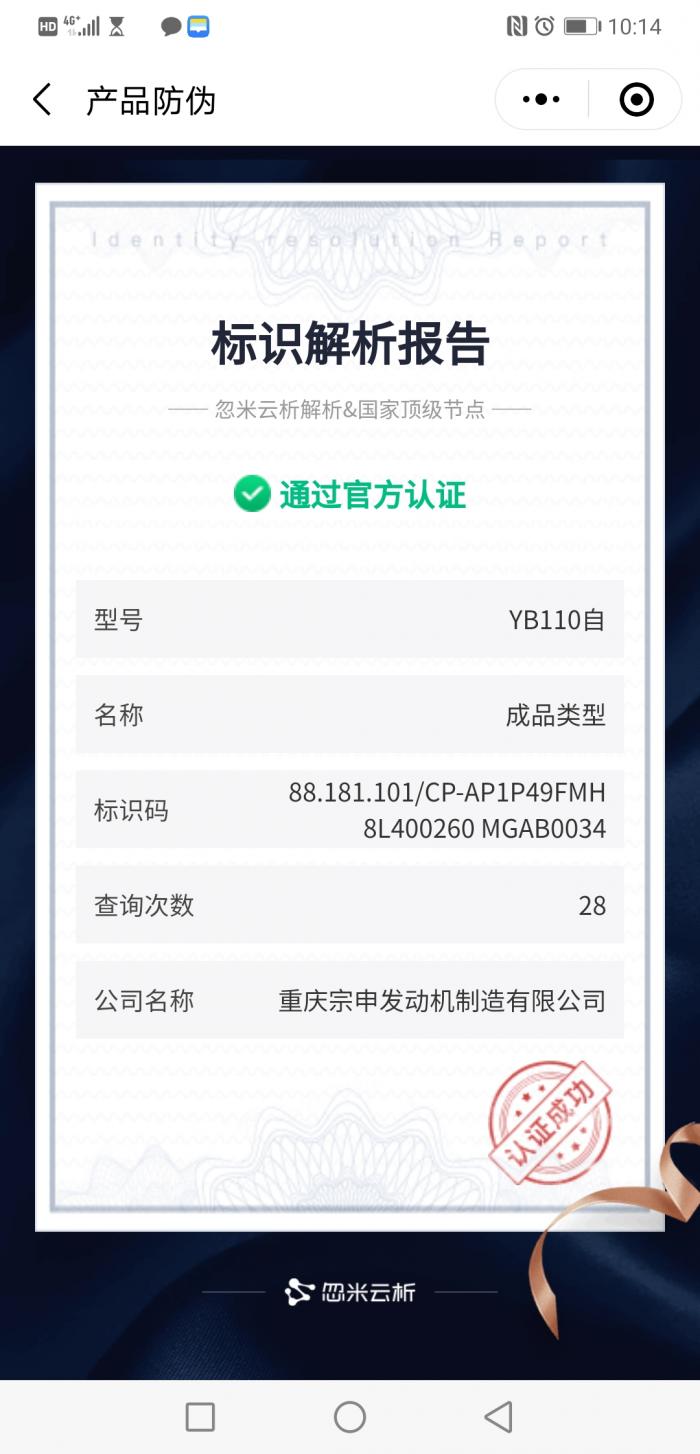Open recent apps
Viewport: 700px width, 1454px height.
pyautogui.click(x=201, y=1416)
